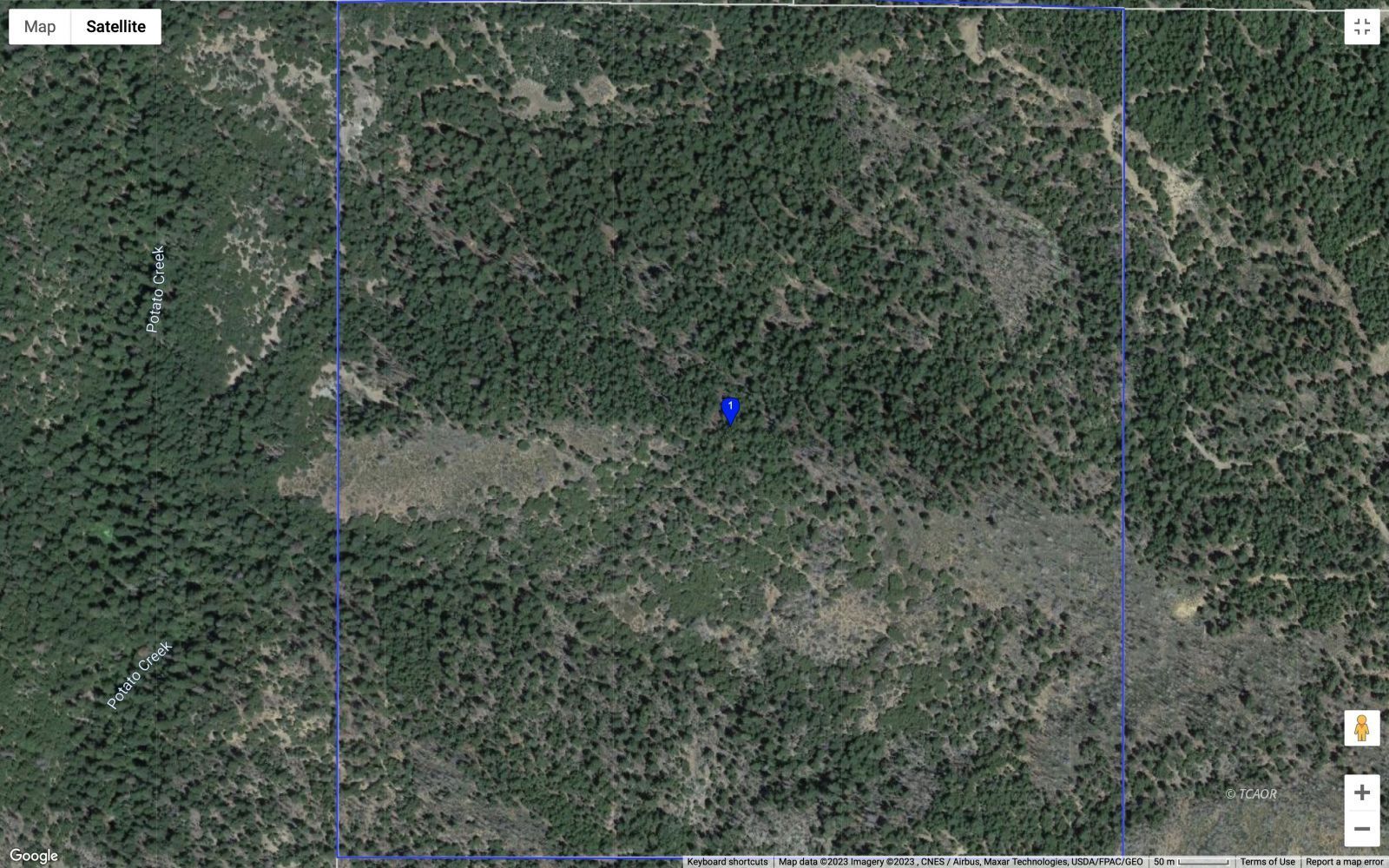Image resolution: width=1389 pixels, height=868 pixels.
Task: Tap the blue marker numbered 1
Action: (730, 410)
